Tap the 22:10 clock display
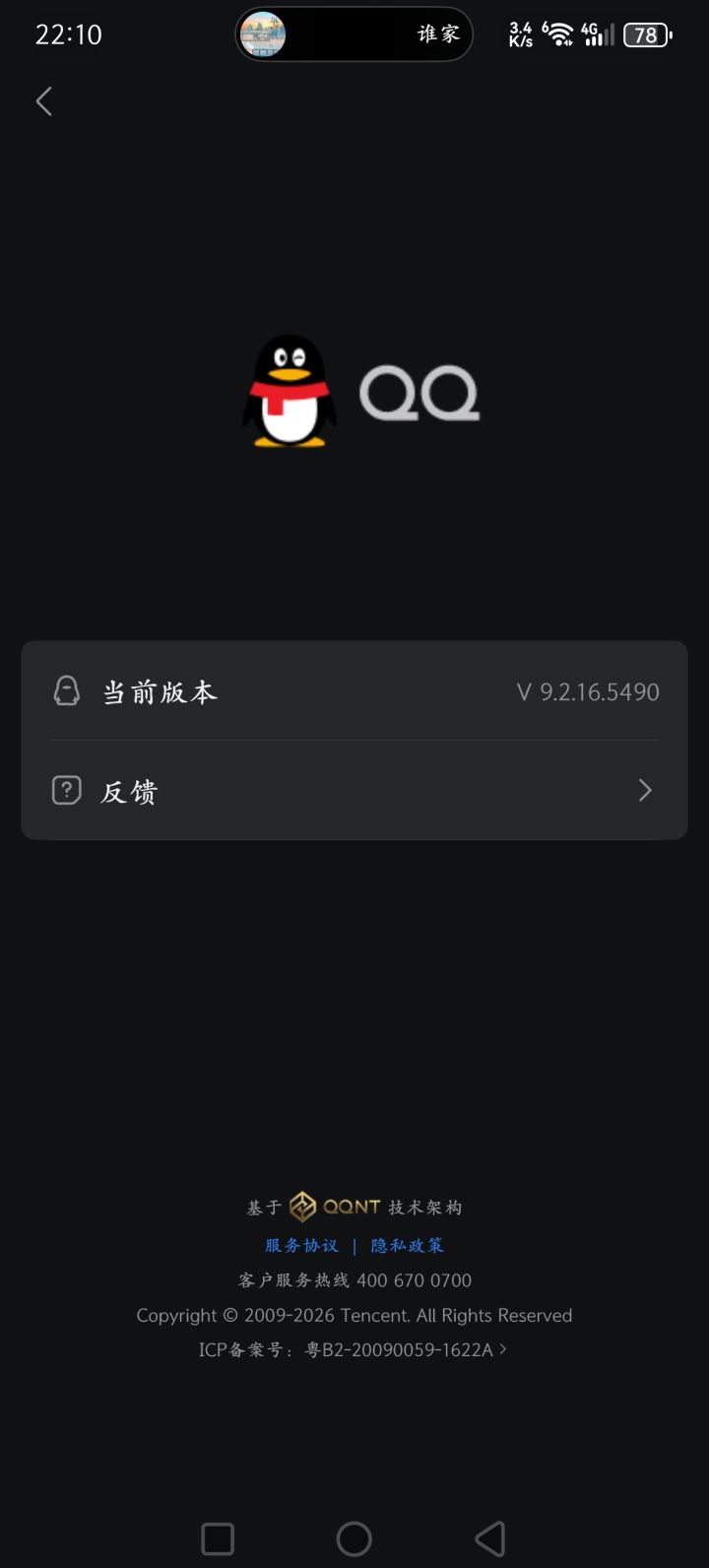This screenshot has height=1568, width=709. click(68, 33)
